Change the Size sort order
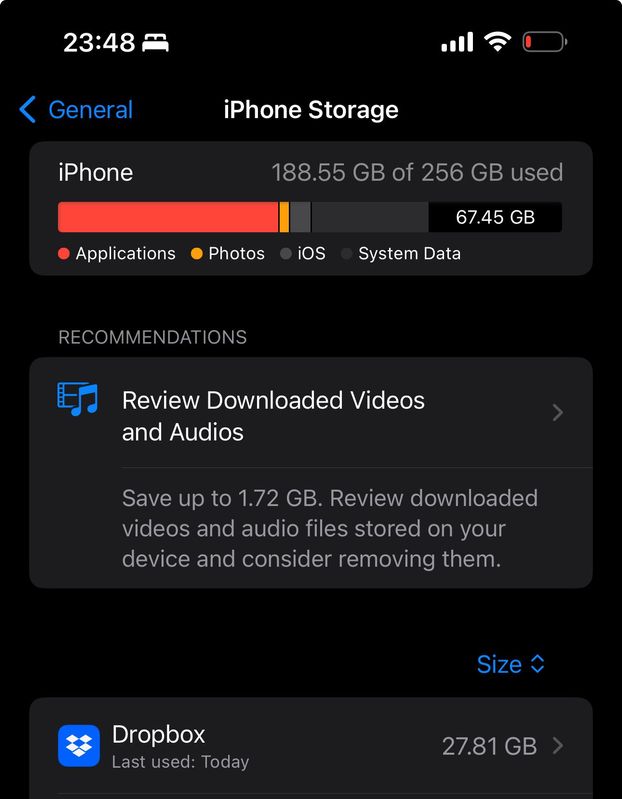 point(510,664)
